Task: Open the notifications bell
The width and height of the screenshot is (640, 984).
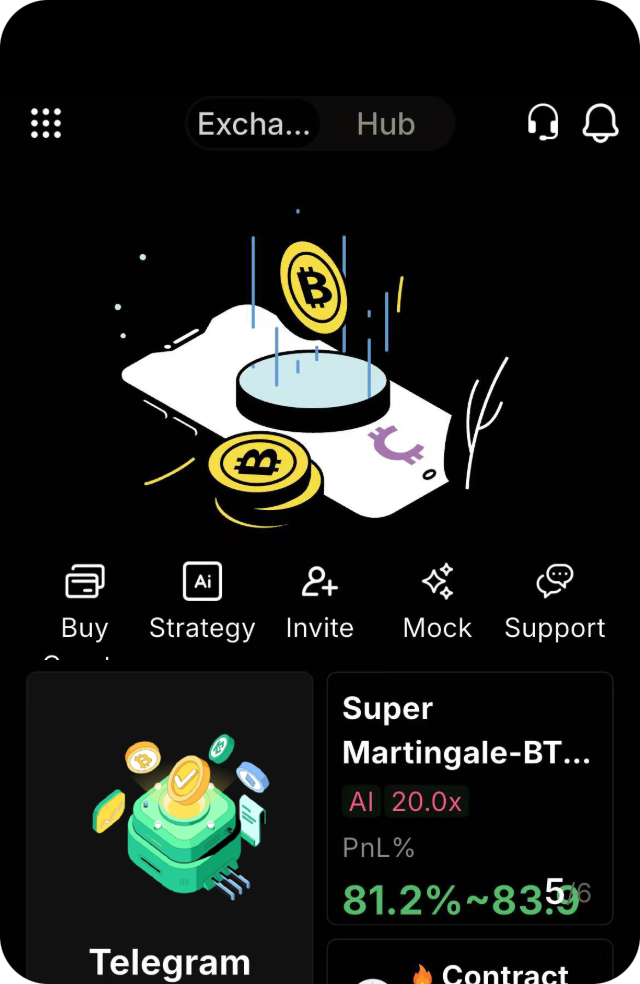Action: pyautogui.click(x=600, y=123)
